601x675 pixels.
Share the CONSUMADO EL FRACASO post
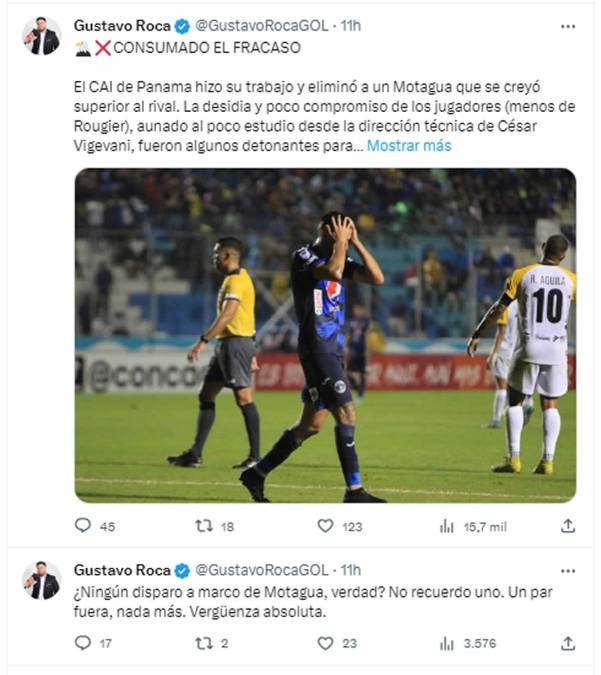point(567,525)
